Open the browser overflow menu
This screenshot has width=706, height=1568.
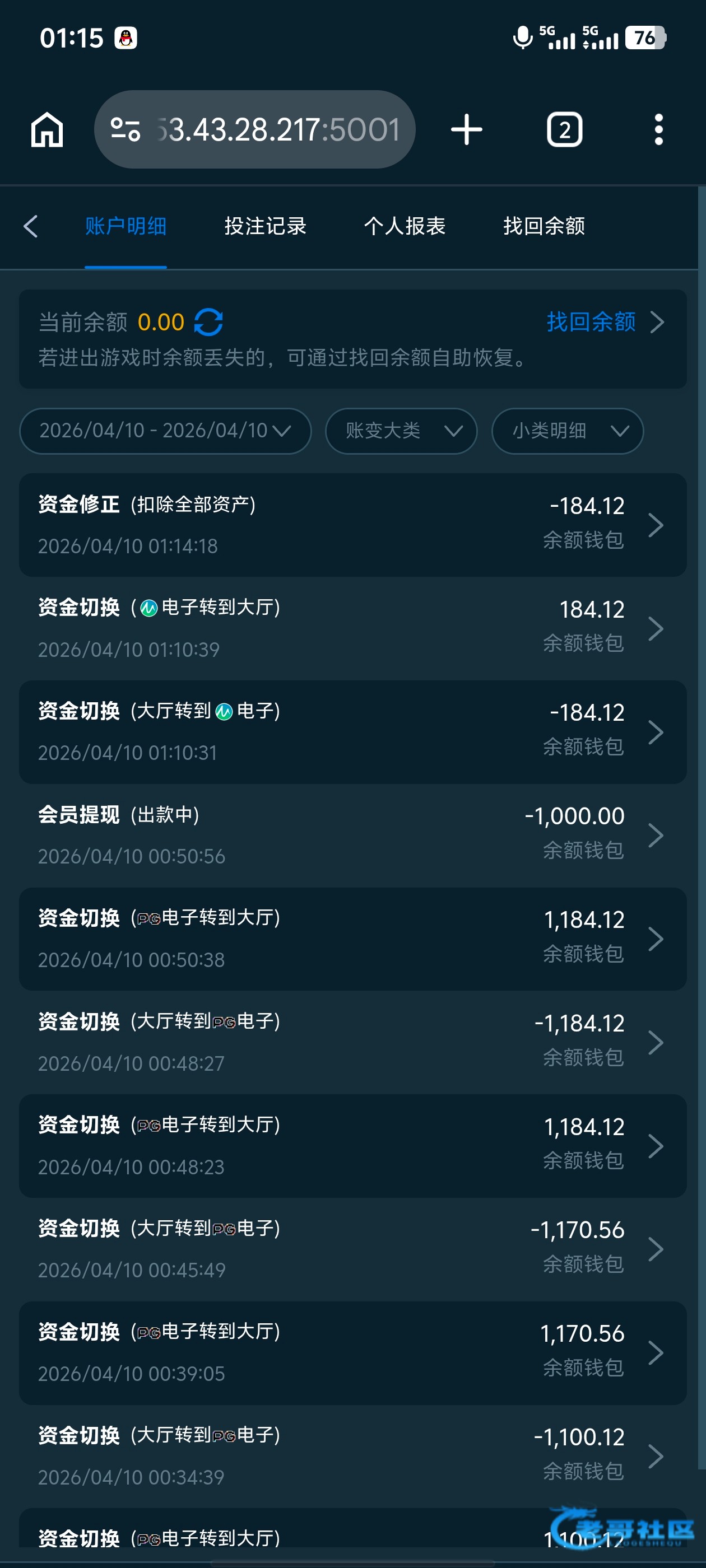(658, 130)
